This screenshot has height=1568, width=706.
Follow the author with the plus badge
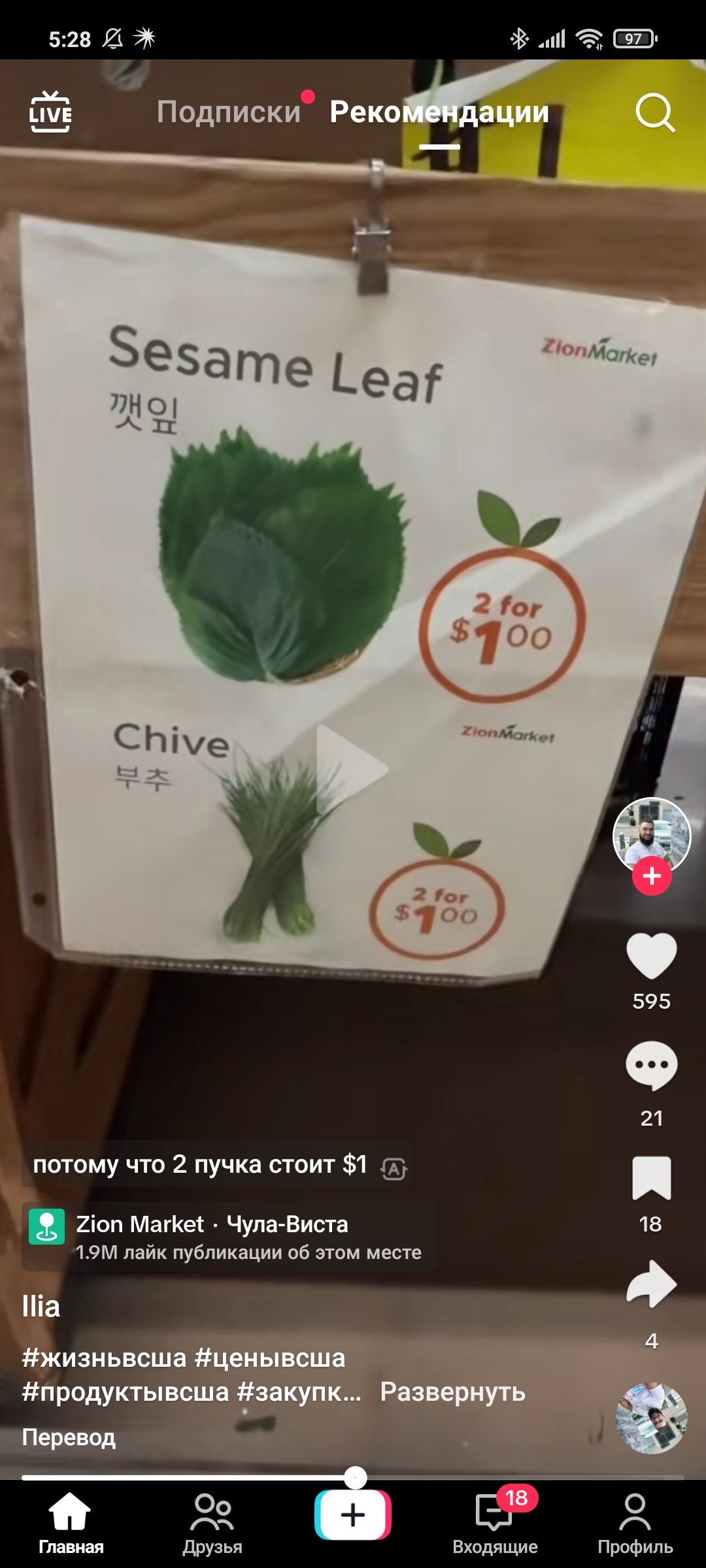[x=652, y=876]
